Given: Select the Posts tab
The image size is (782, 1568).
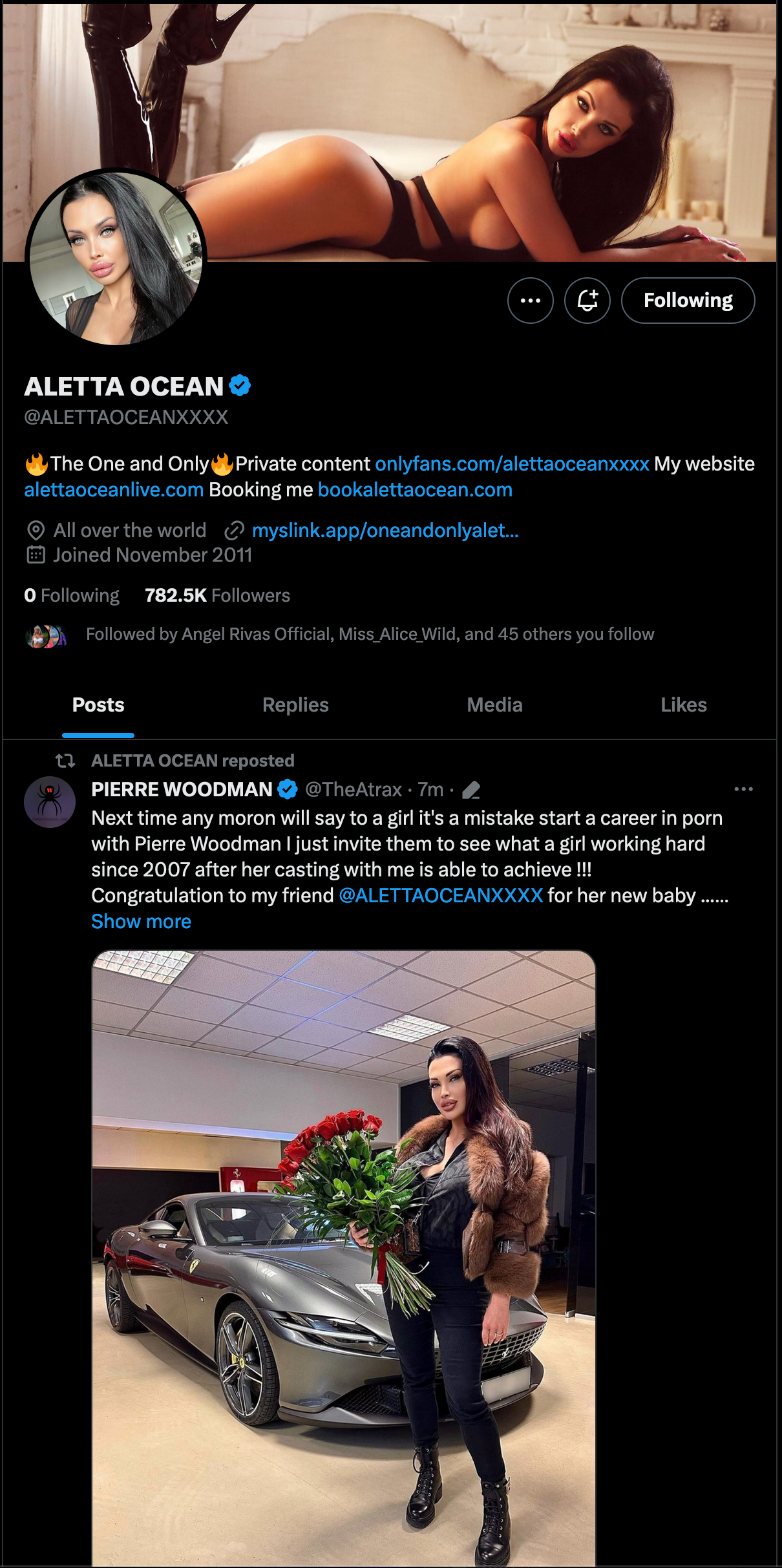Looking at the screenshot, I should [x=98, y=705].
